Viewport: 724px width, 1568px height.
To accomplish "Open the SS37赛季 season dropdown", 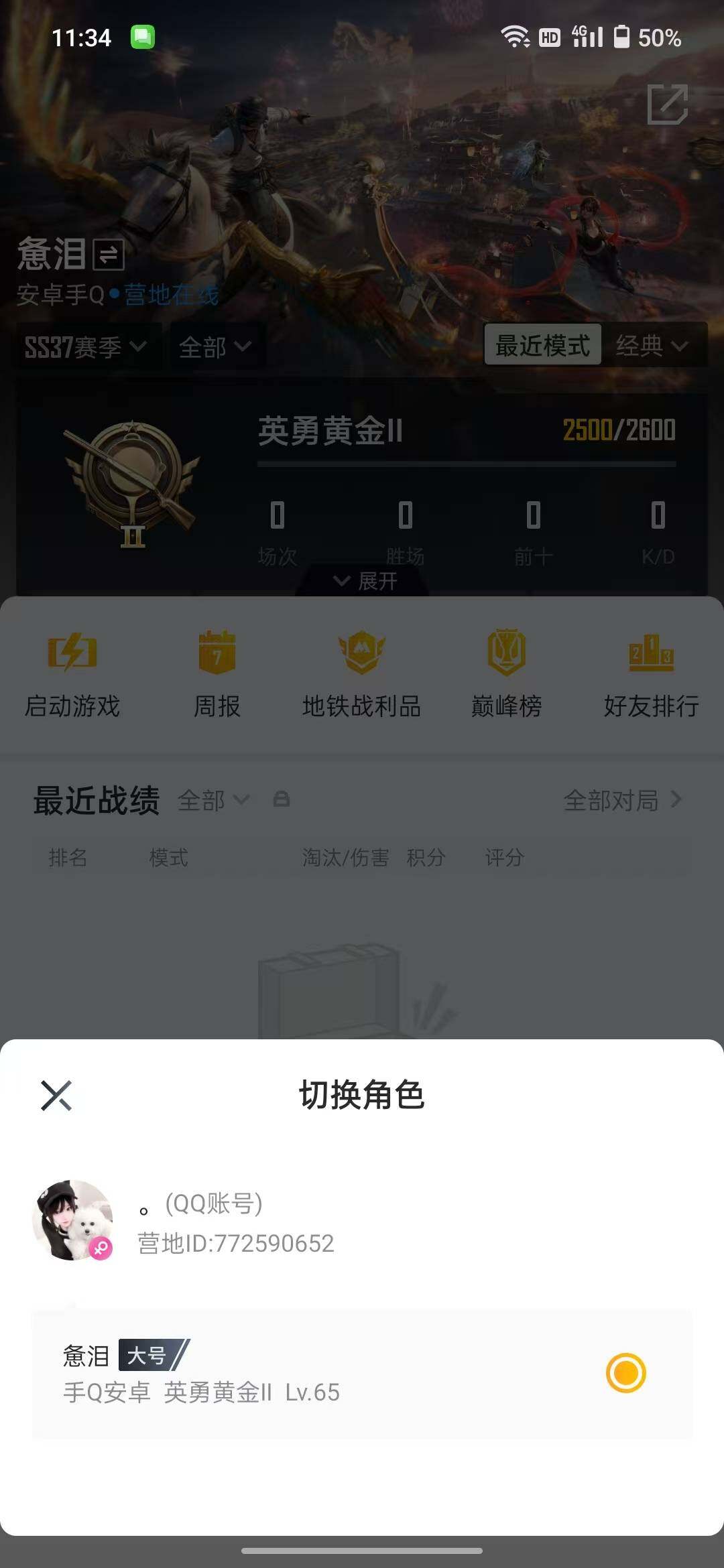I will pyautogui.click(x=85, y=346).
